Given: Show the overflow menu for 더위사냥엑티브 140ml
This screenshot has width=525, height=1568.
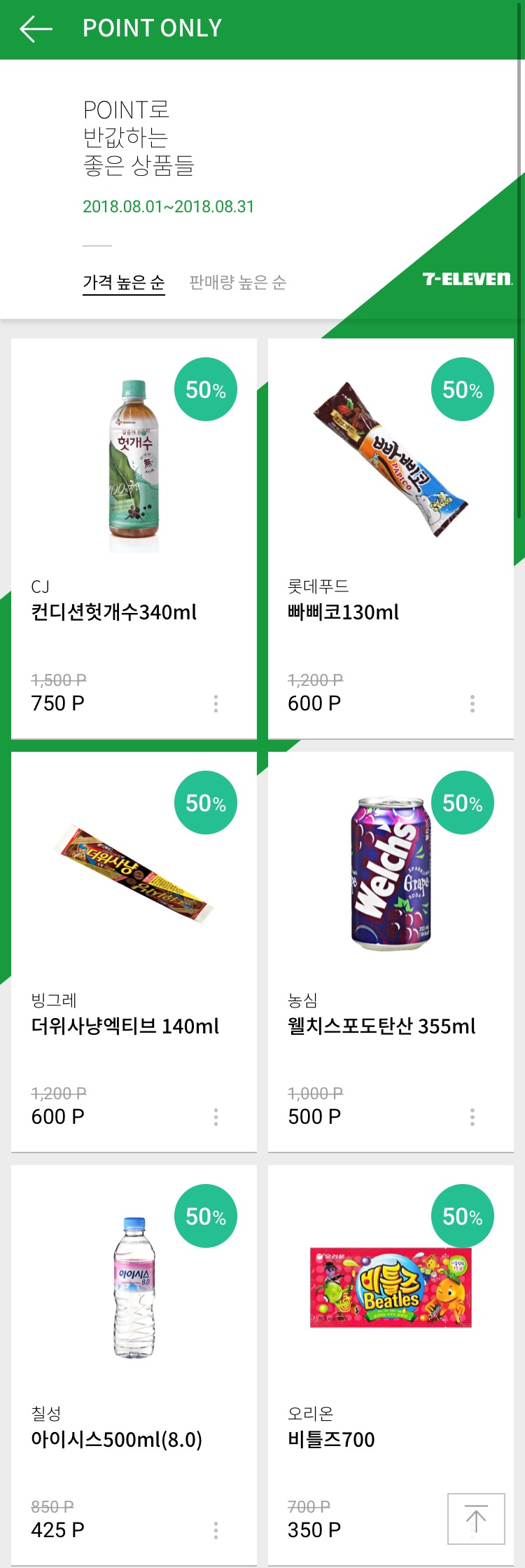Looking at the screenshot, I should click(x=216, y=1117).
